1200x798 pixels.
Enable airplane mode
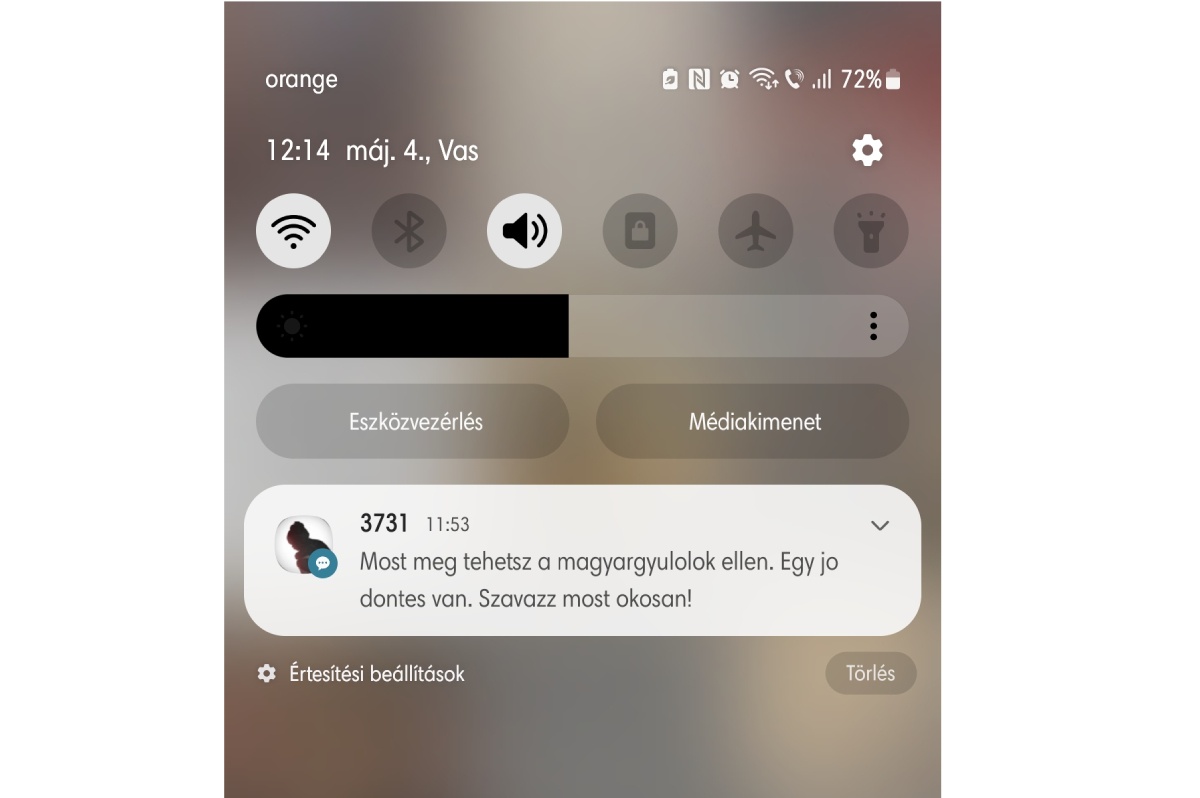755,231
